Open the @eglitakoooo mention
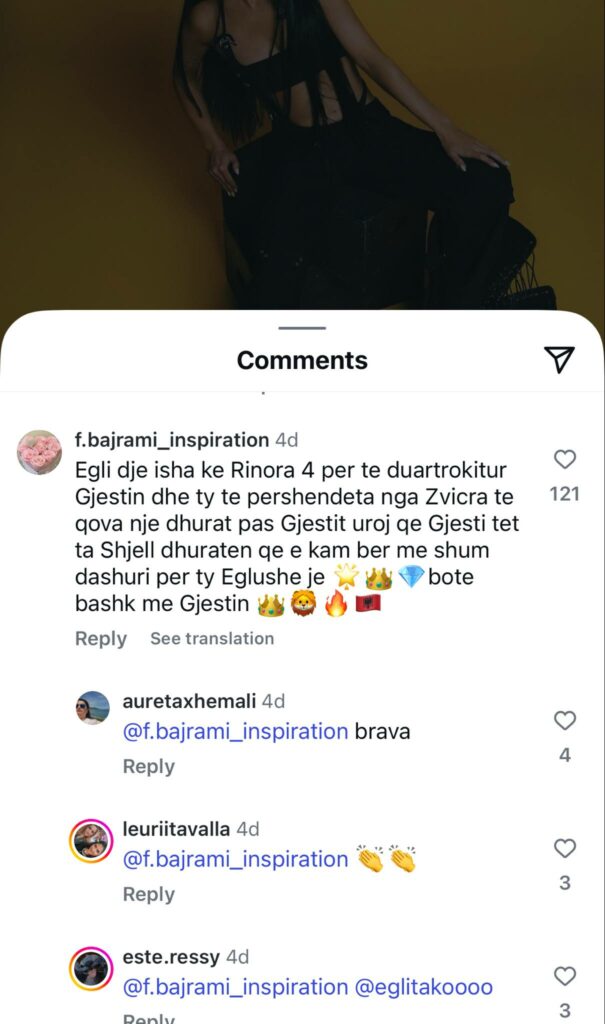 (x=424, y=987)
